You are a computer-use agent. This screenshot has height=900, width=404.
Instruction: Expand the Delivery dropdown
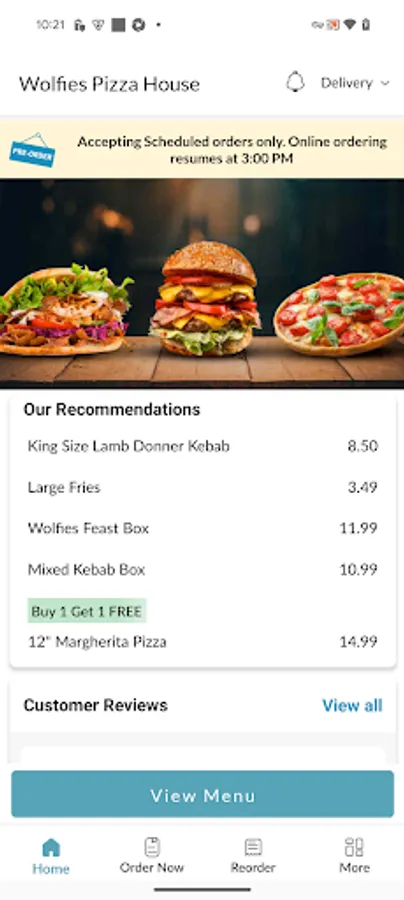click(x=355, y=83)
